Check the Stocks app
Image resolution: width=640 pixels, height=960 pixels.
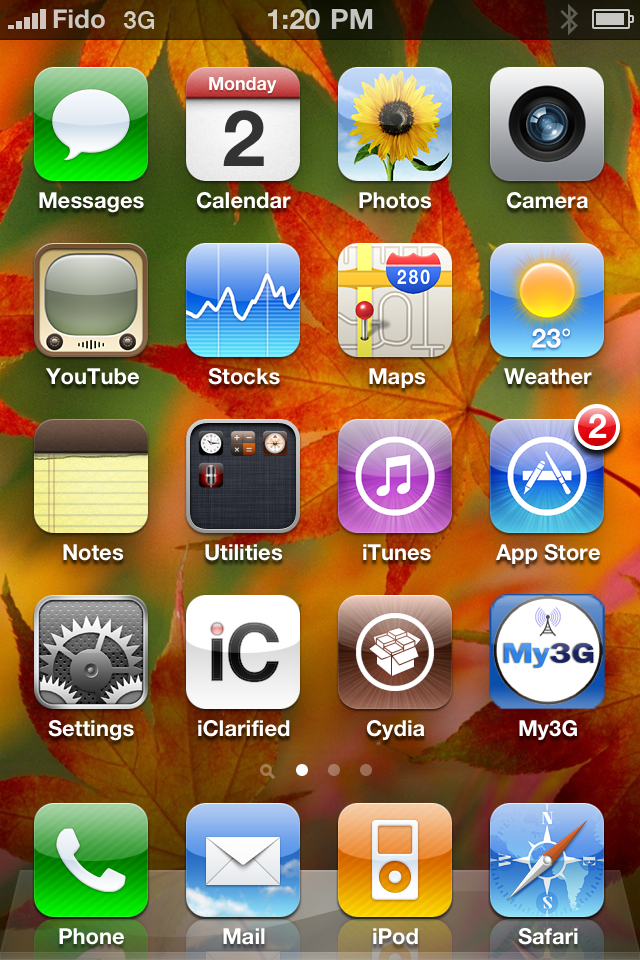tap(243, 300)
